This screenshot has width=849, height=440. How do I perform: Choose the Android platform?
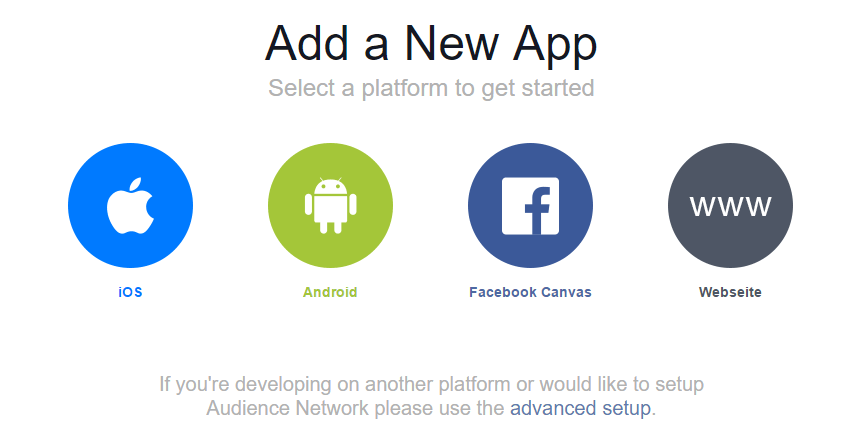(330, 205)
